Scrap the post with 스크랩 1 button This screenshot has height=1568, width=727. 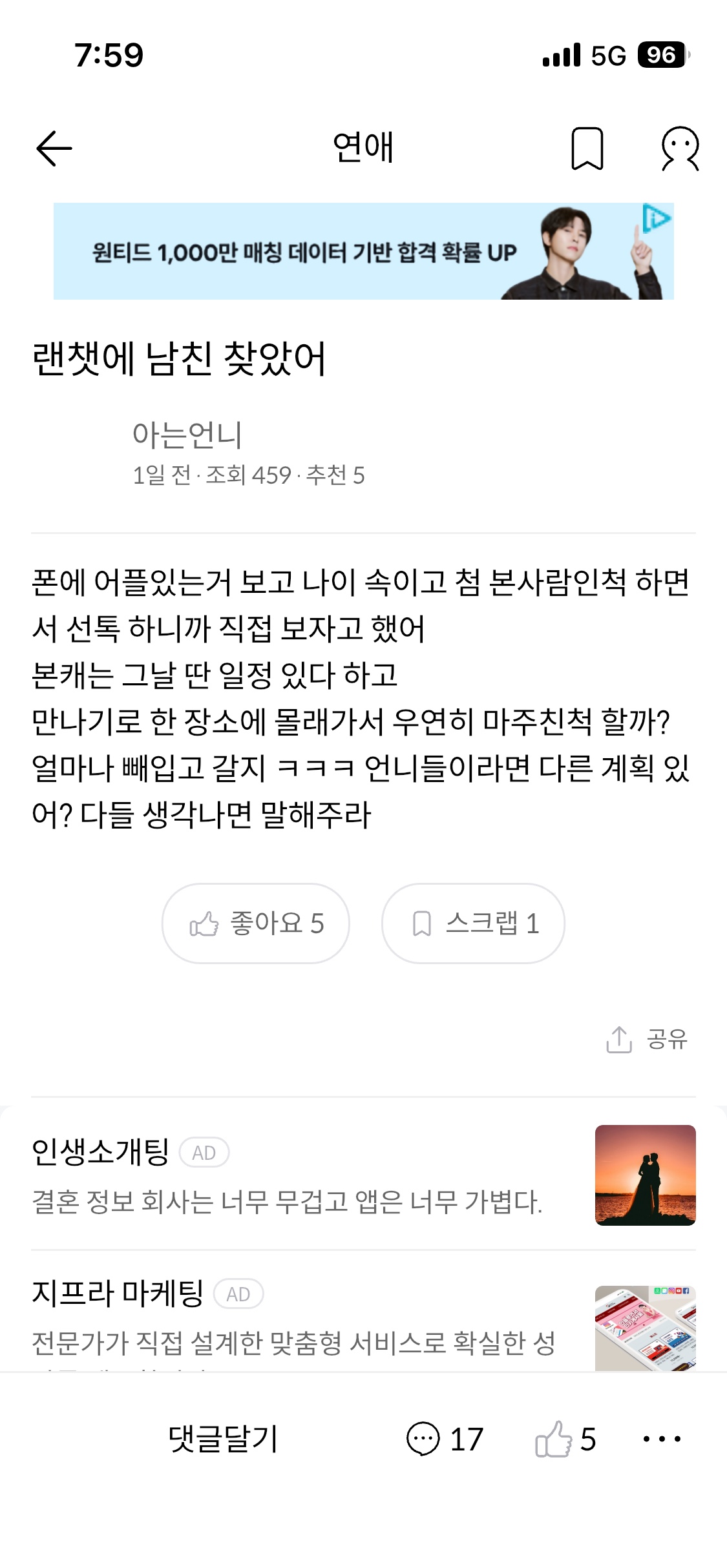[473, 923]
